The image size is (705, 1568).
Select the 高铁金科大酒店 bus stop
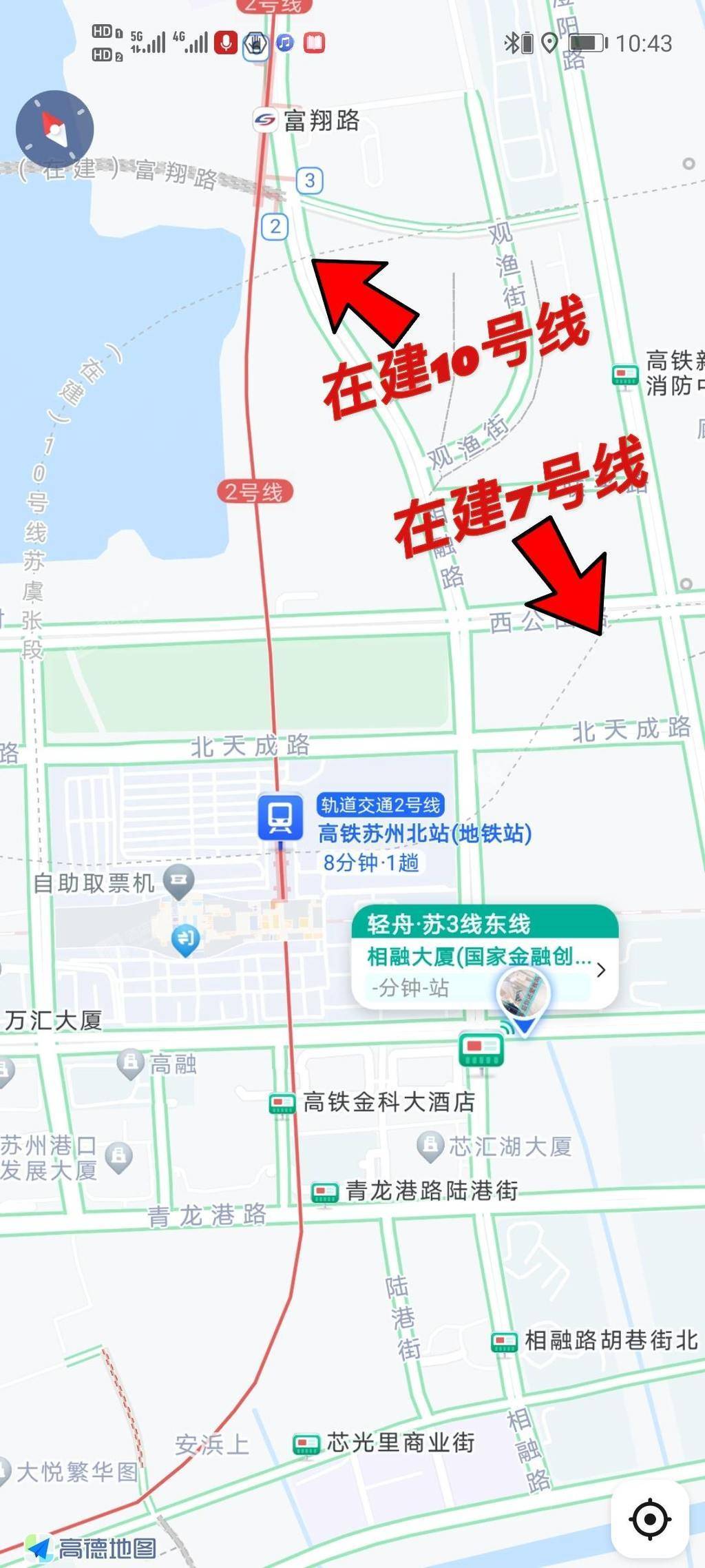pos(282,1103)
